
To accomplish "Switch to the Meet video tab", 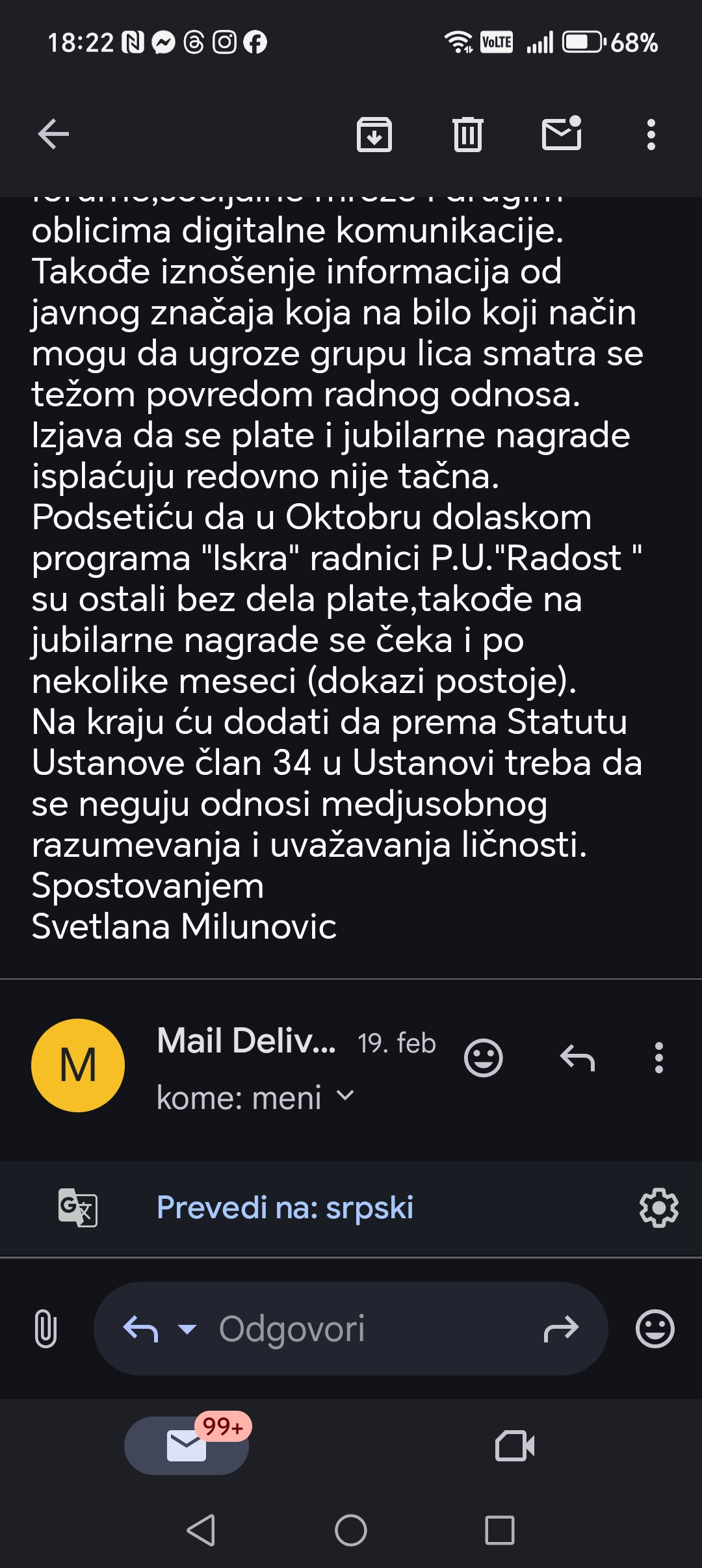I will click(515, 1446).
